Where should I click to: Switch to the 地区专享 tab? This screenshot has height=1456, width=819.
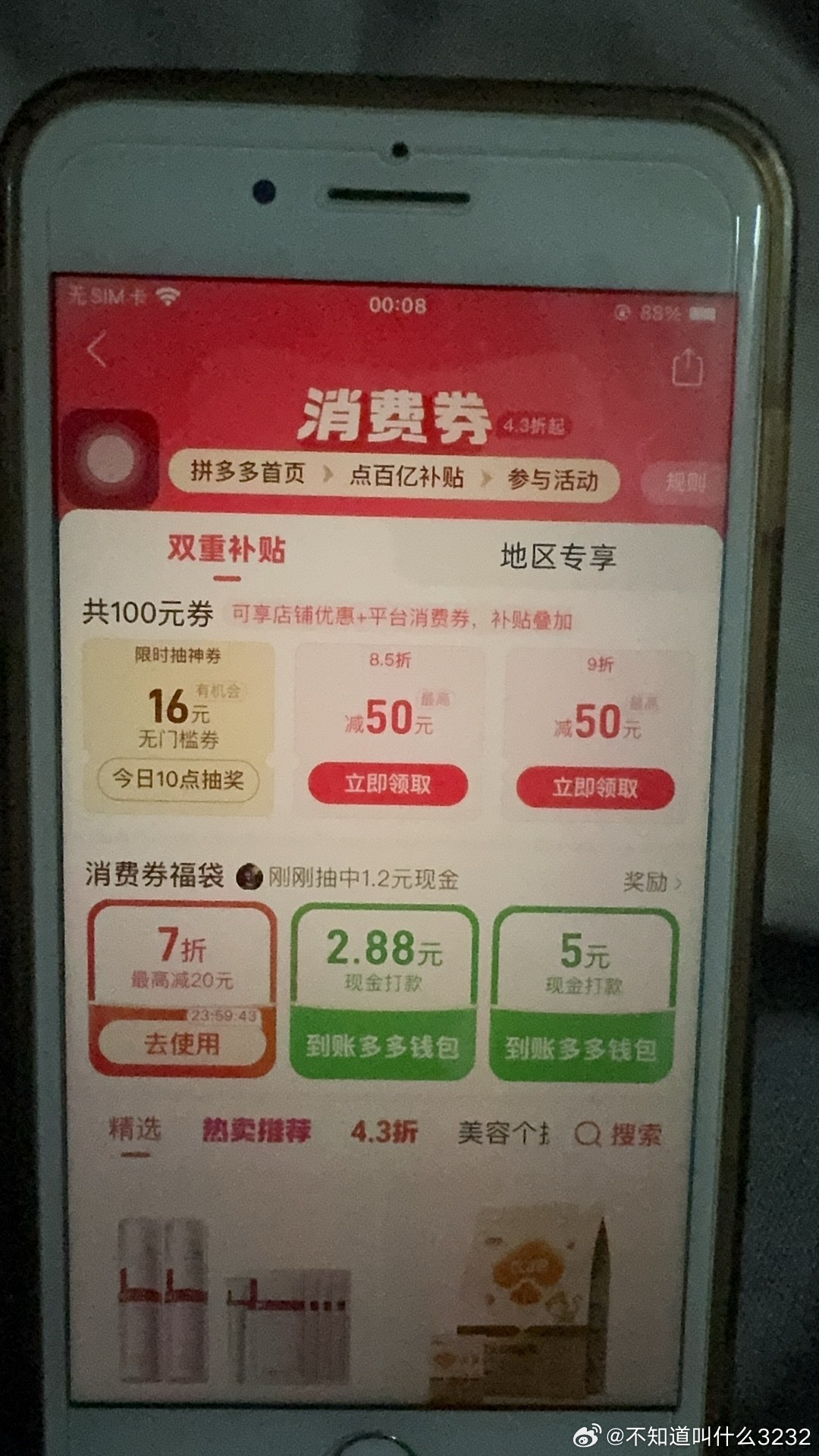click(557, 557)
